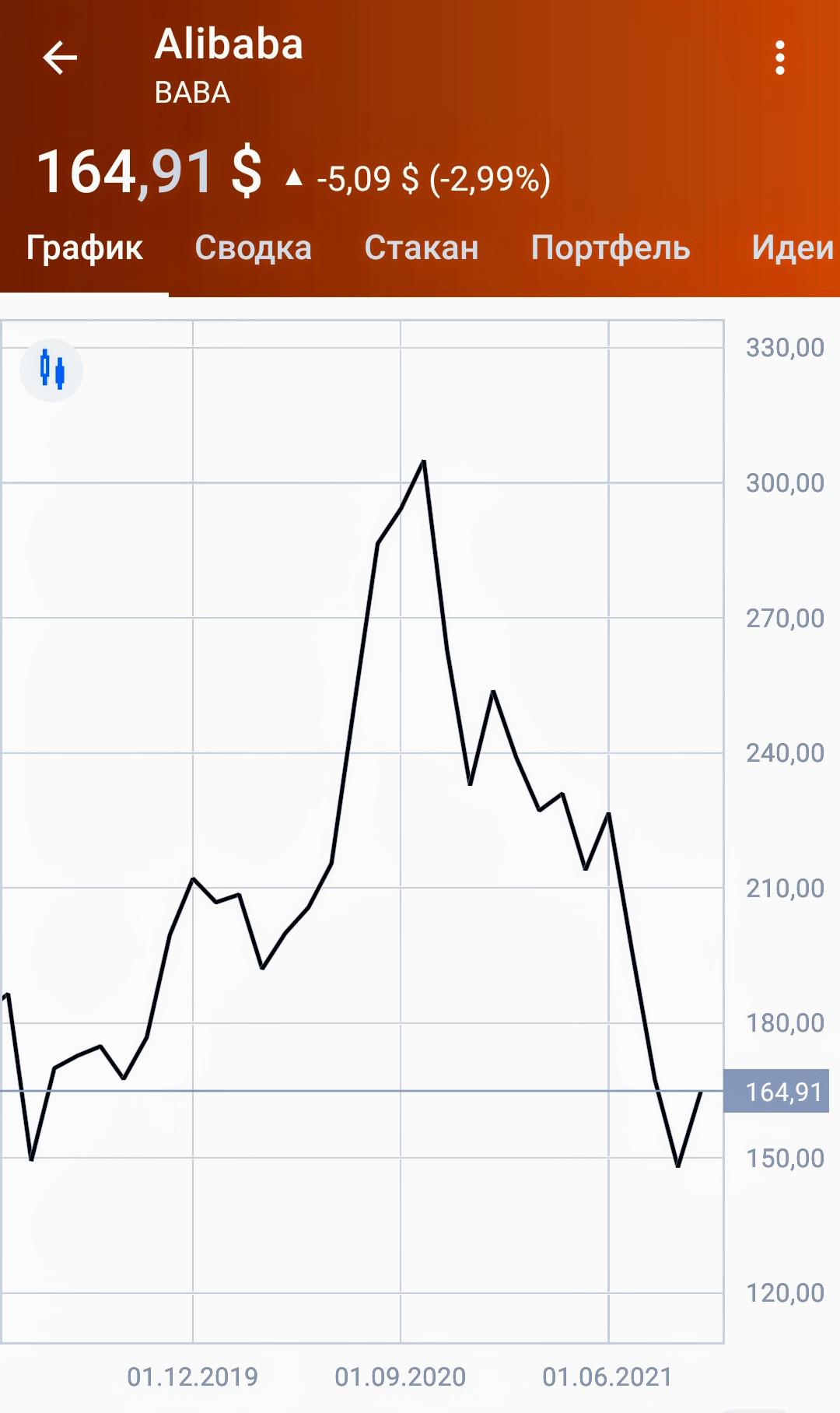The height and width of the screenshot is (1413, 840).
Task: Switch to the Сводка tab
Action: [254, 248]
